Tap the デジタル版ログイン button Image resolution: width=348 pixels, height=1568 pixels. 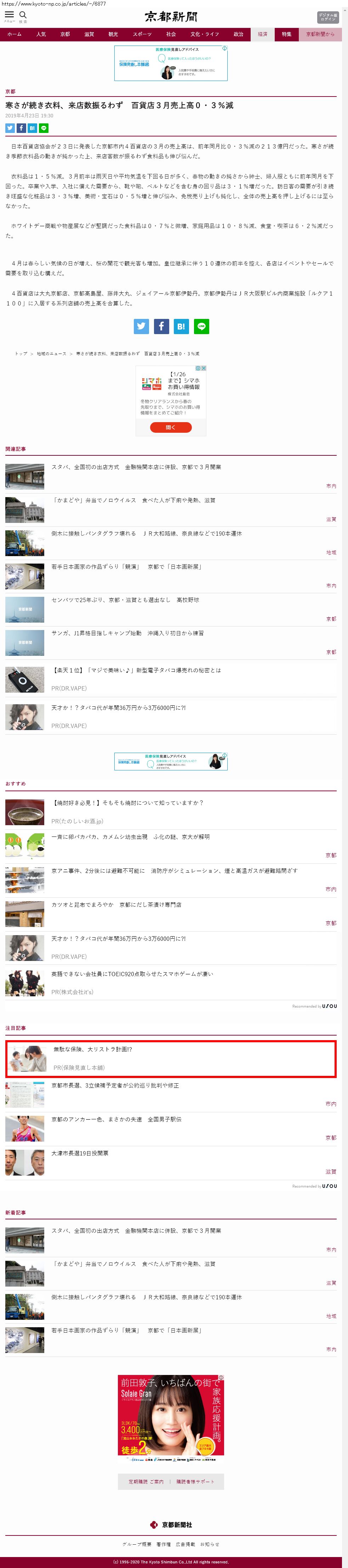tap(327, 17)
